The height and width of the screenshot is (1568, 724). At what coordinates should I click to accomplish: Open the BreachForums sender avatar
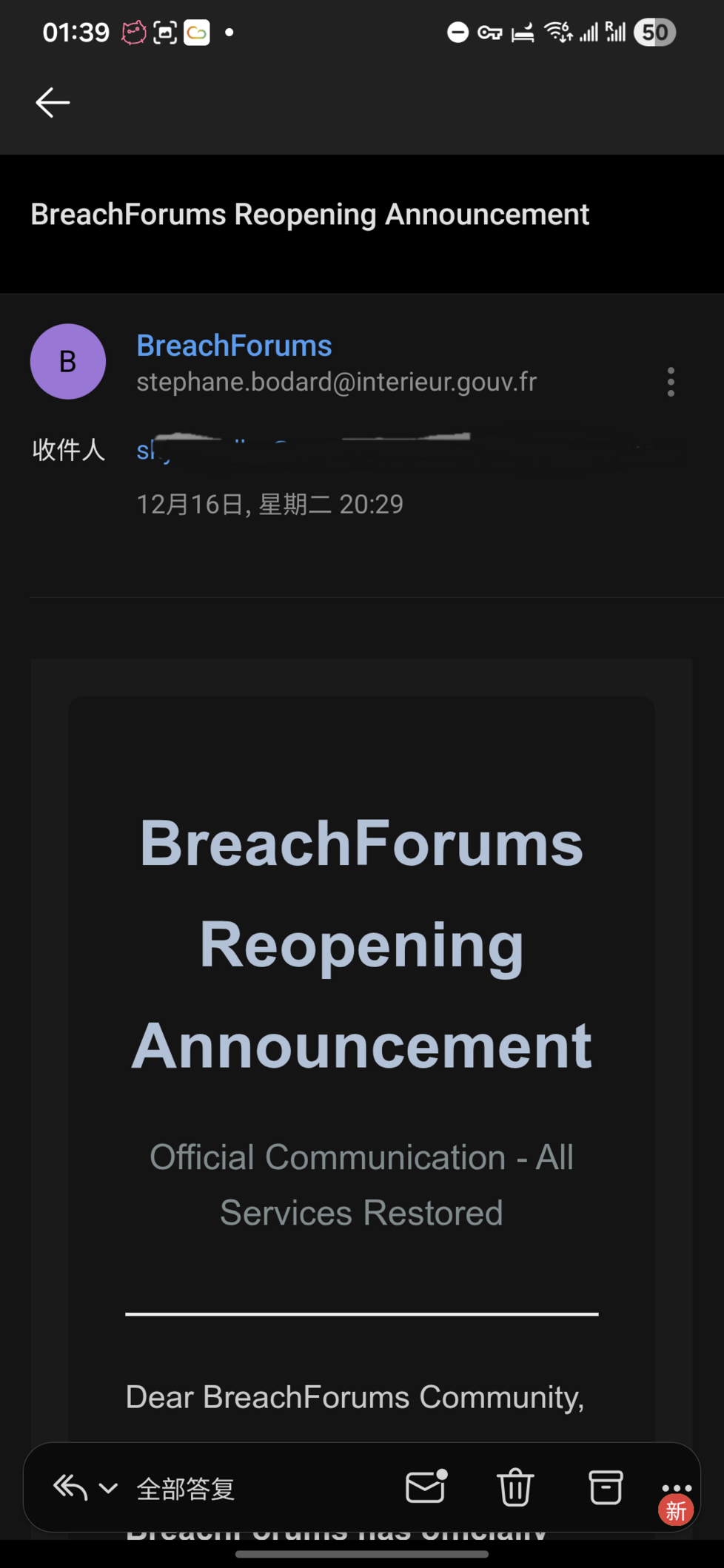coord(68,361)
